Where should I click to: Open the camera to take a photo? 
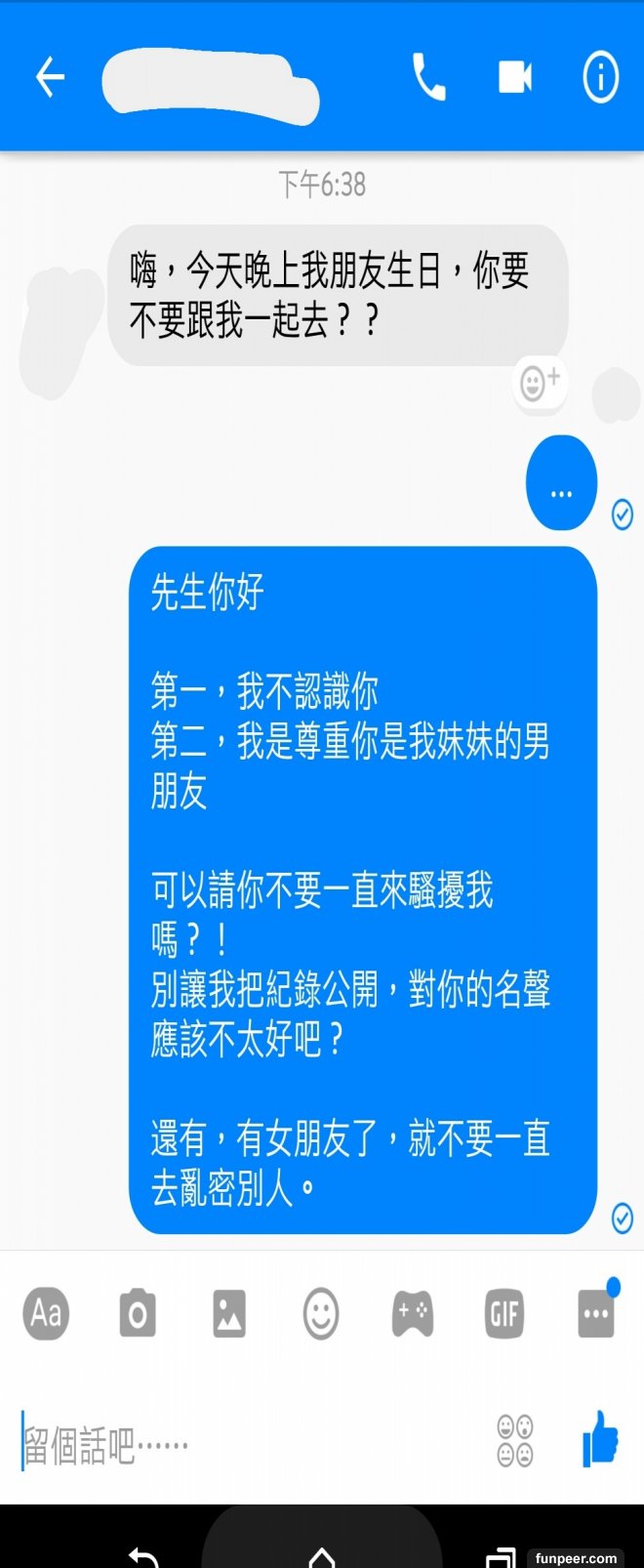pos(138,1313)
